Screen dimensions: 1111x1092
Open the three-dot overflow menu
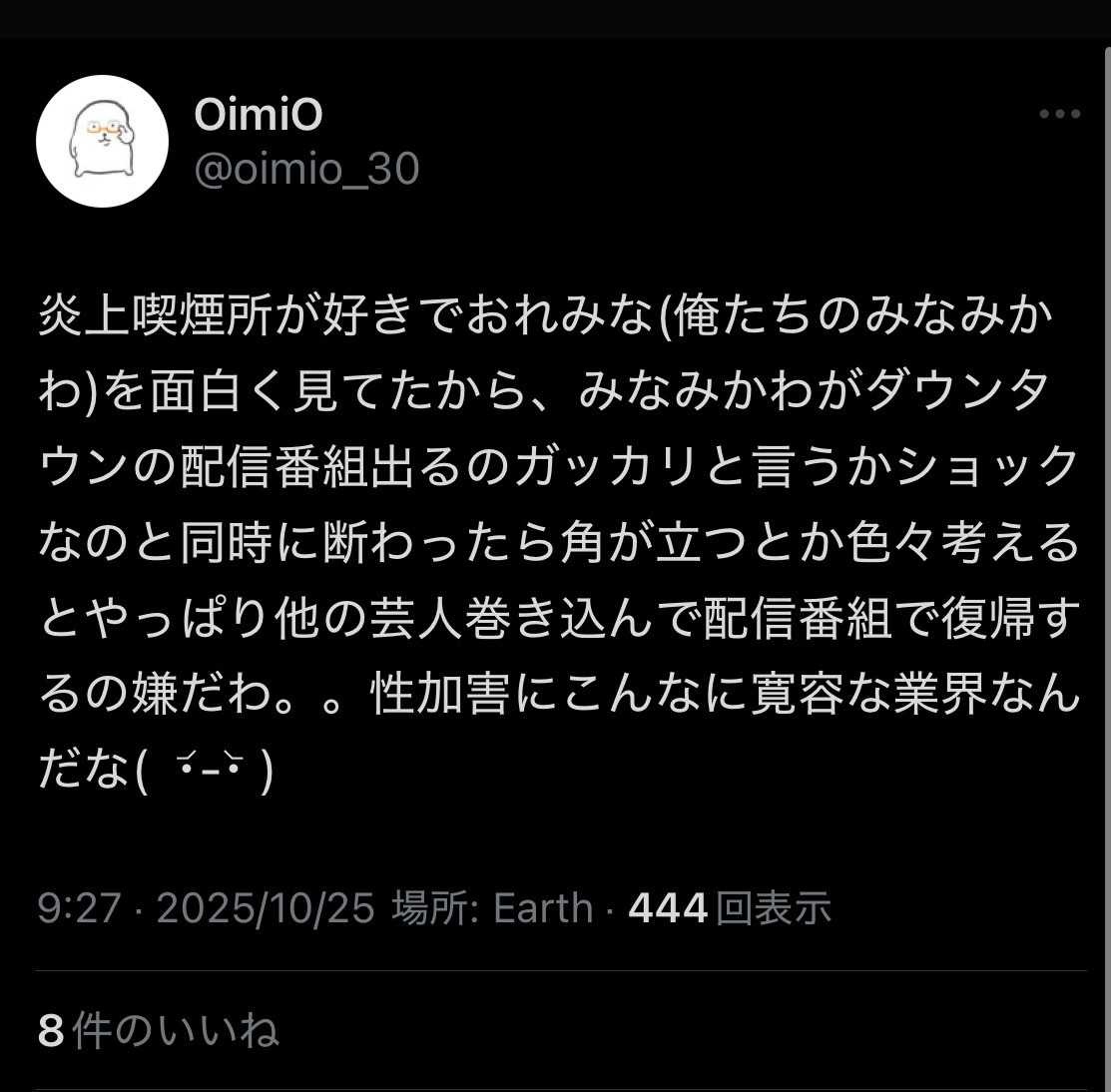(1059, 115)
